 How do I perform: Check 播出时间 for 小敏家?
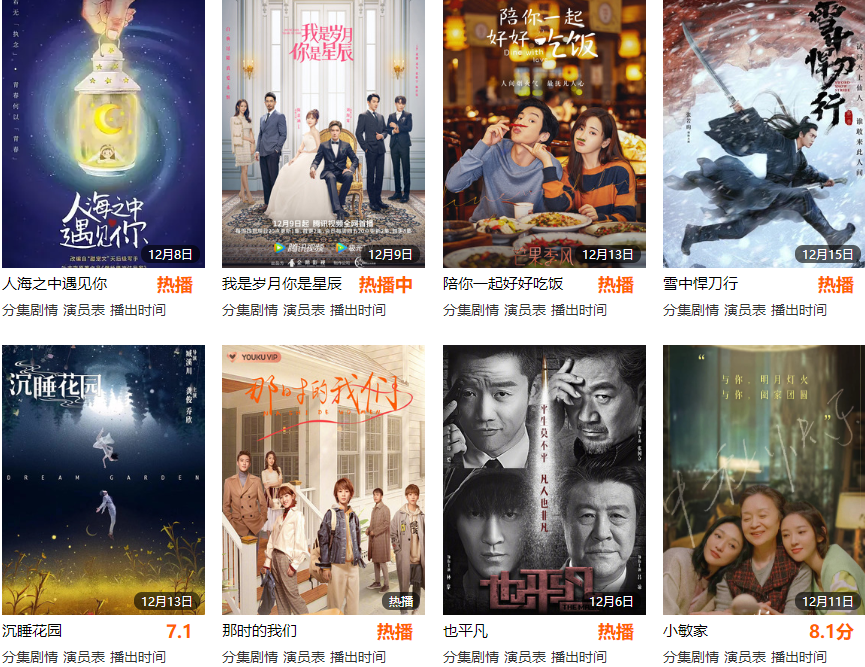click(798, 657)
